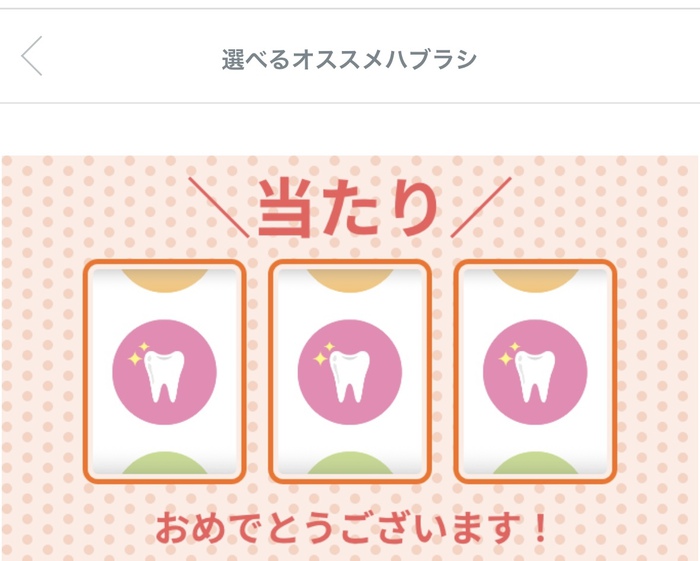This screenshot has width=700, height=561.
Task: Go back from 選べるオススメハブラシ page
Action: (x=33, y=57)
